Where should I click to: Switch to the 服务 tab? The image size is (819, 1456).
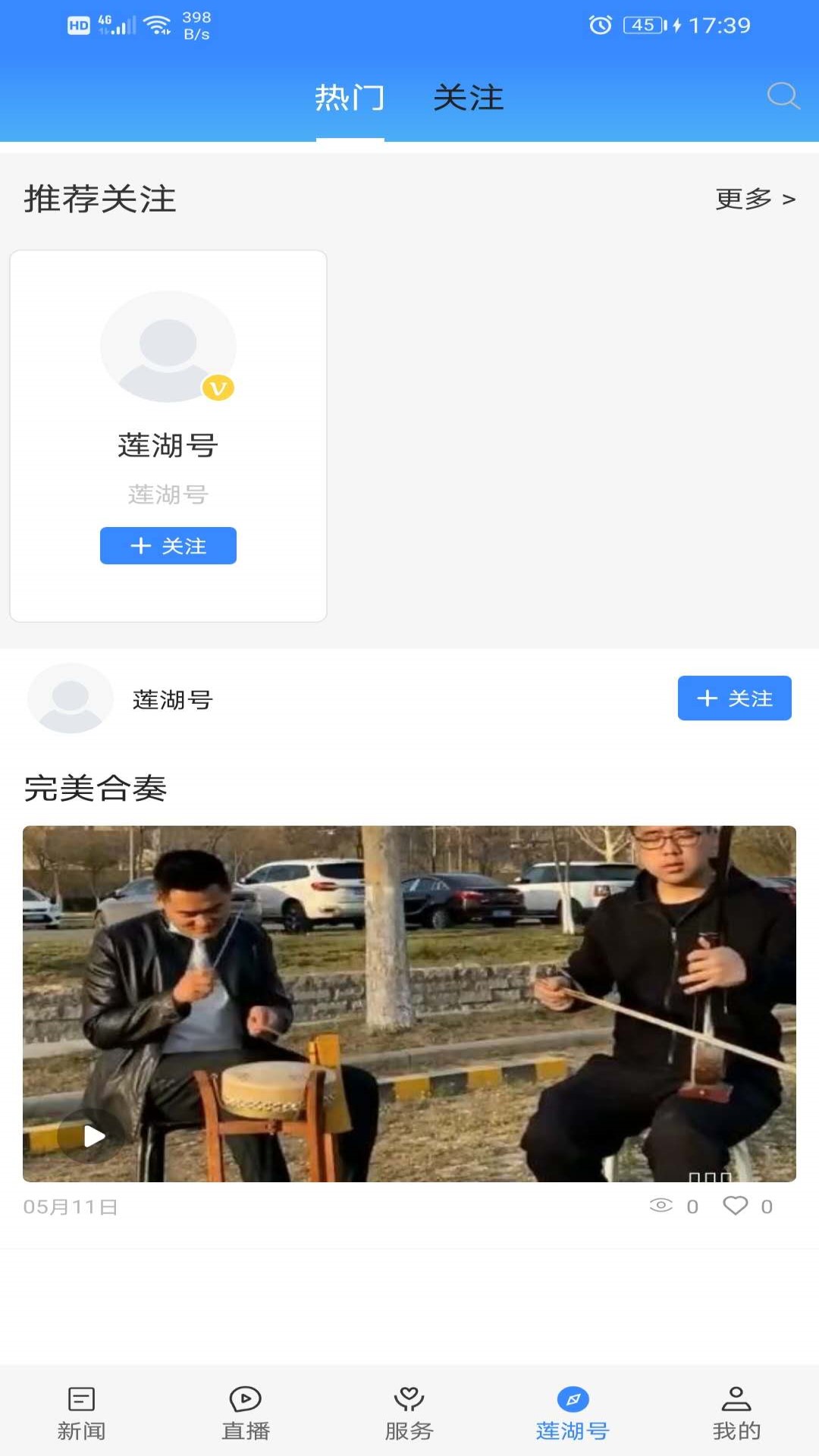click(409, 1414)
